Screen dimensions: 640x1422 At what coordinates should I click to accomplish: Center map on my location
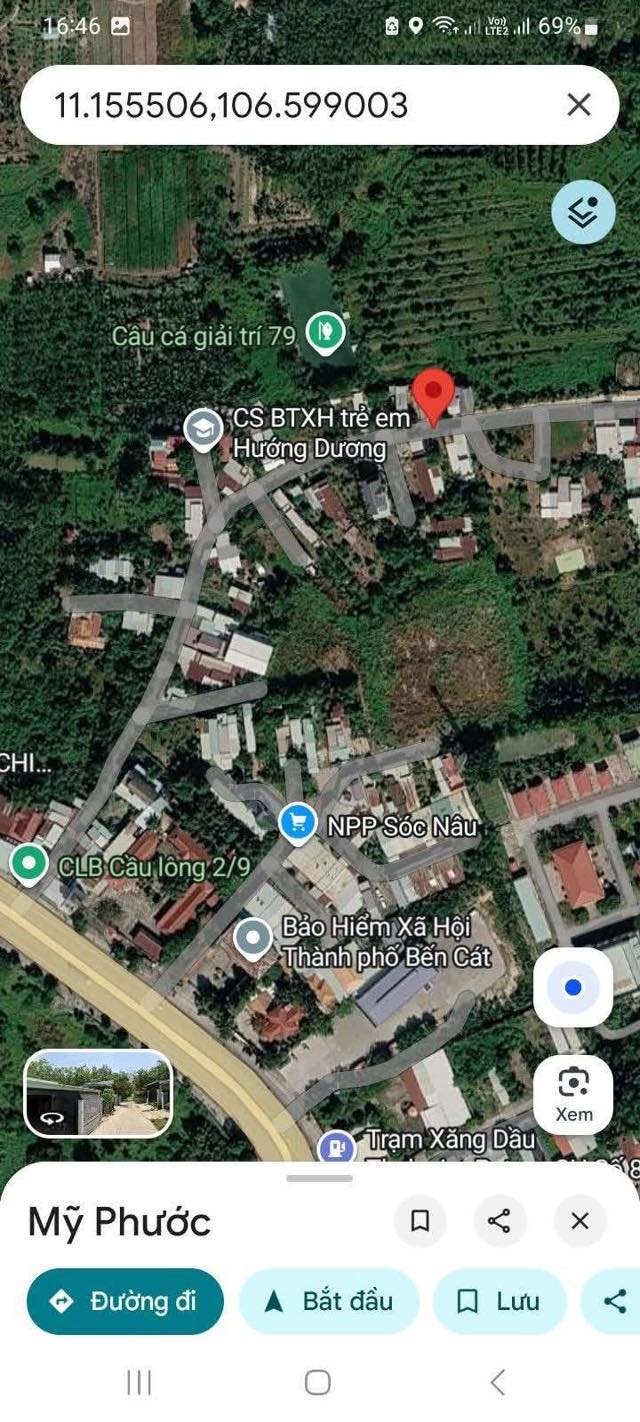pyautogui.click(x=573, y=987)
